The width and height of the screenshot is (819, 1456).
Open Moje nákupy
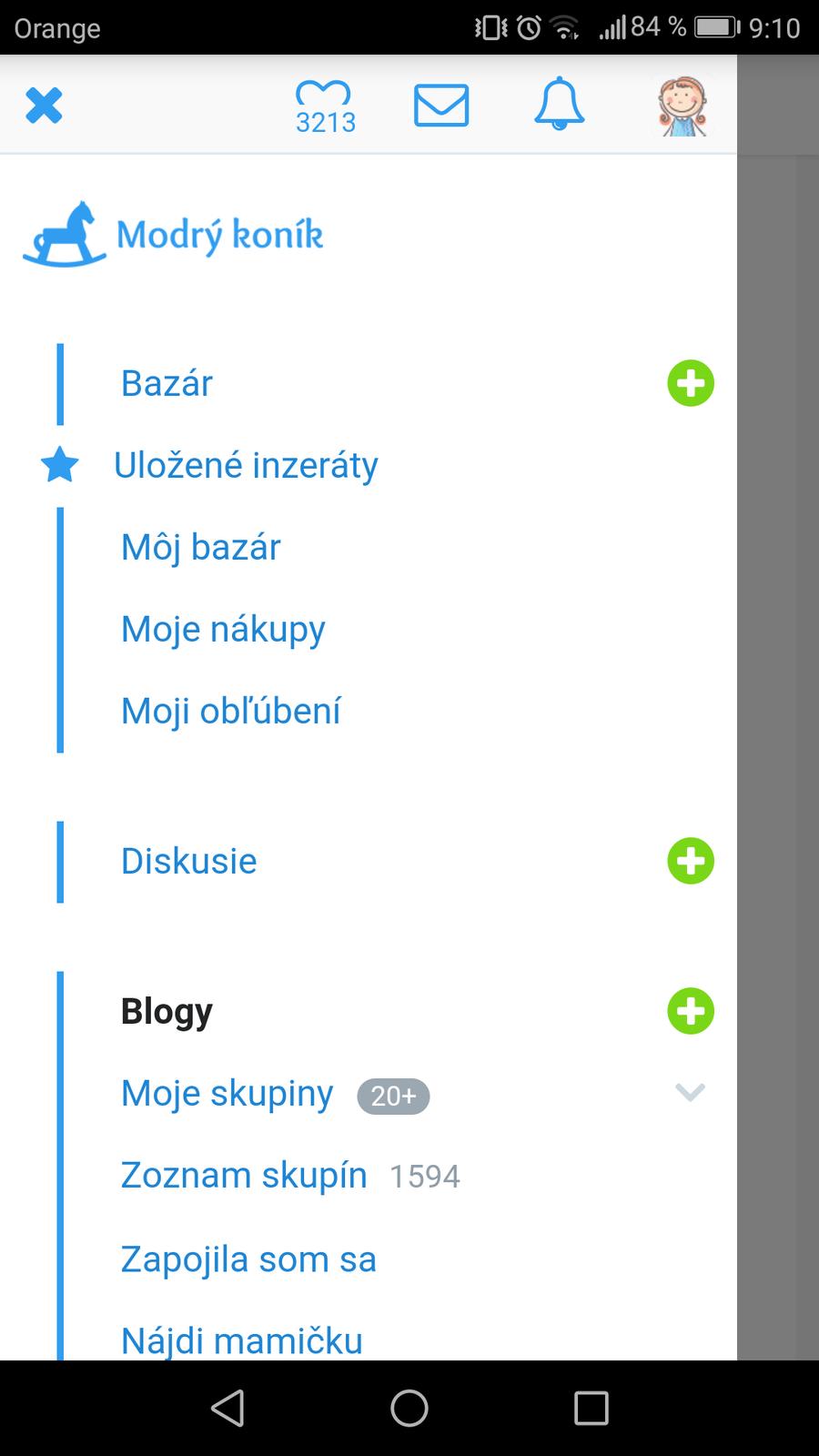pos(223,629)
